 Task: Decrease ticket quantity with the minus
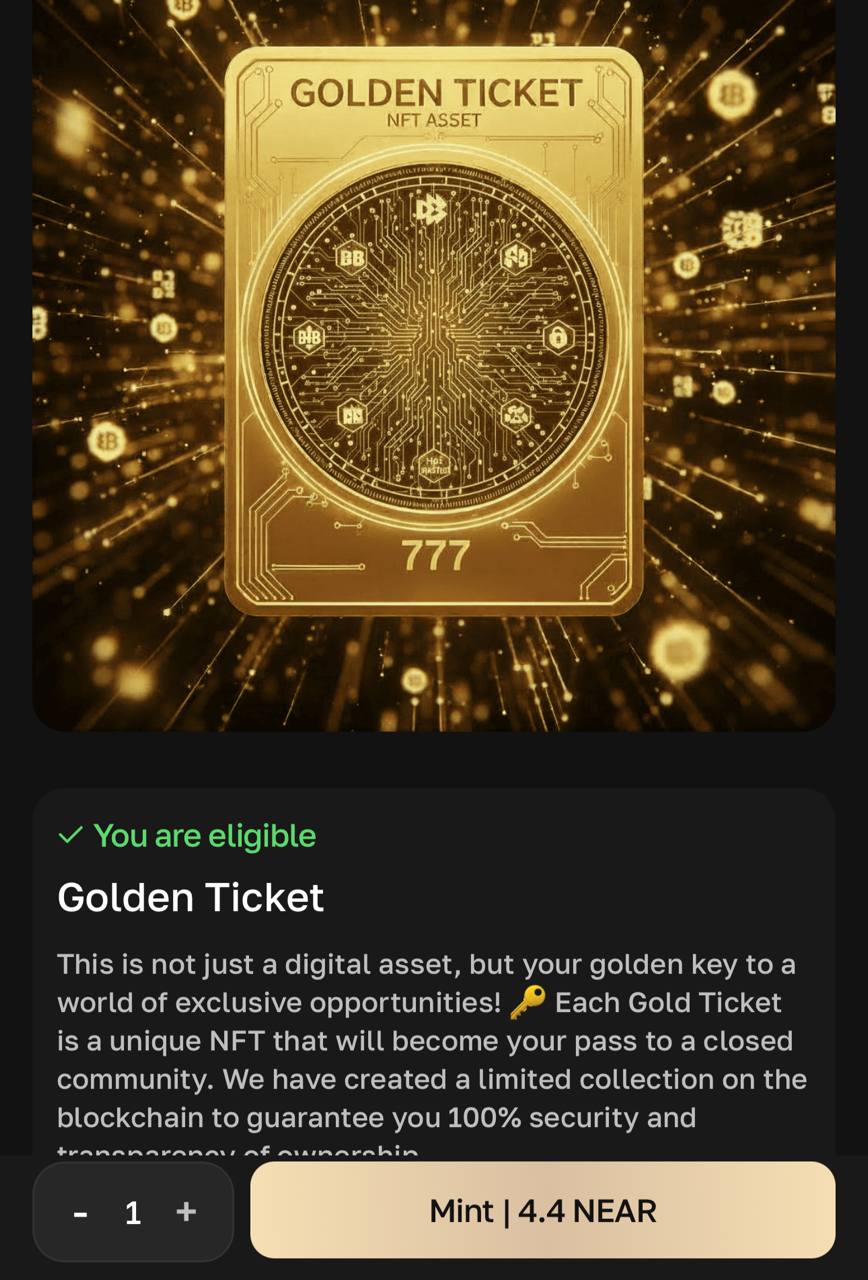(x=81, y=1214)
